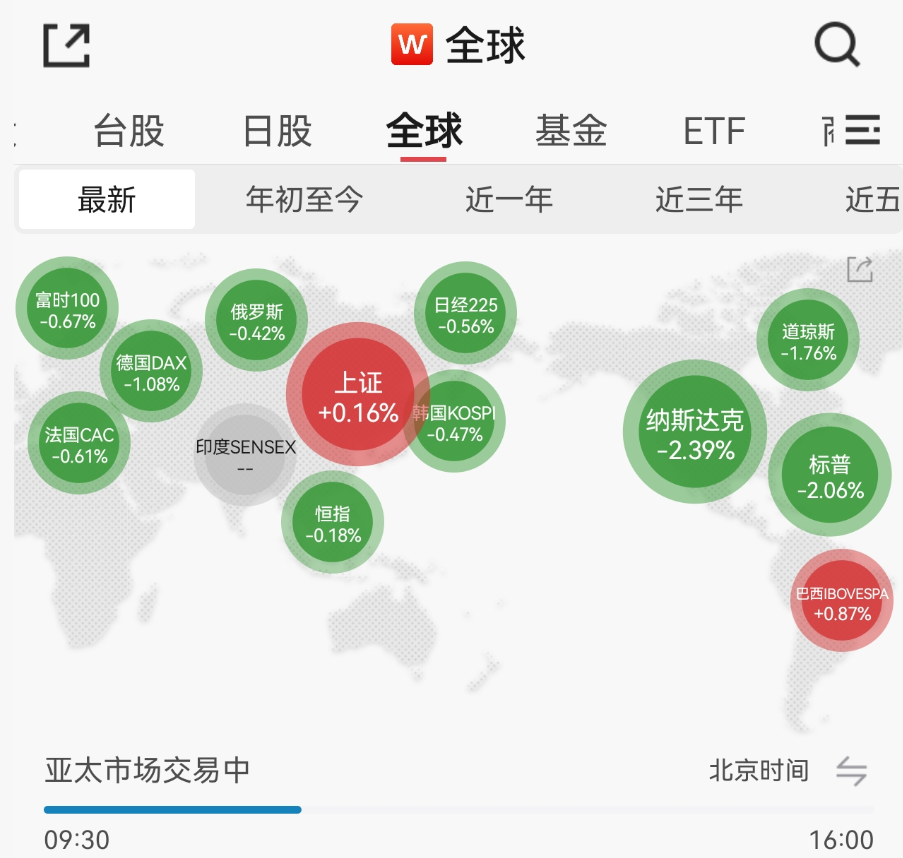Tap the 道琼斯 index bubble

[x=809, y=341]
